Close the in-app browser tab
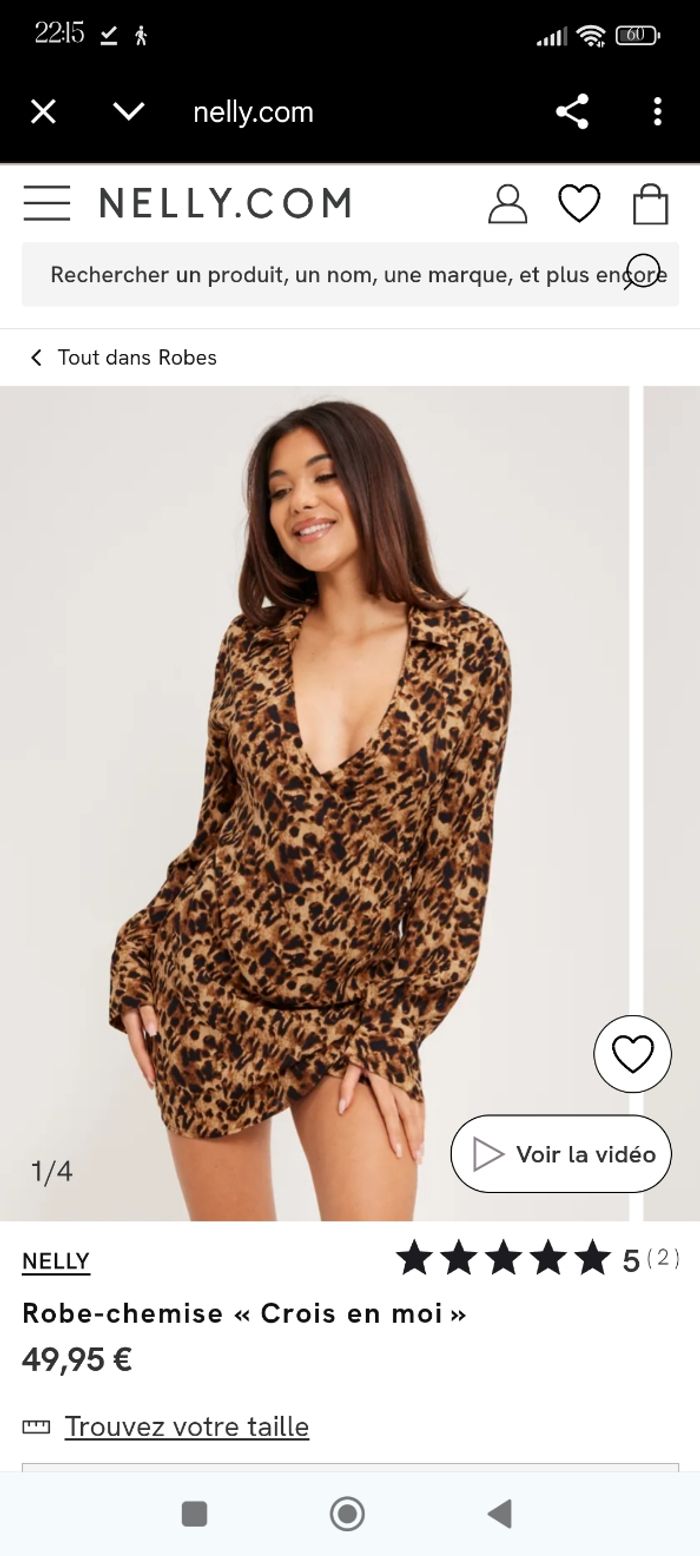700x1556 pixels. click(43, 111)
